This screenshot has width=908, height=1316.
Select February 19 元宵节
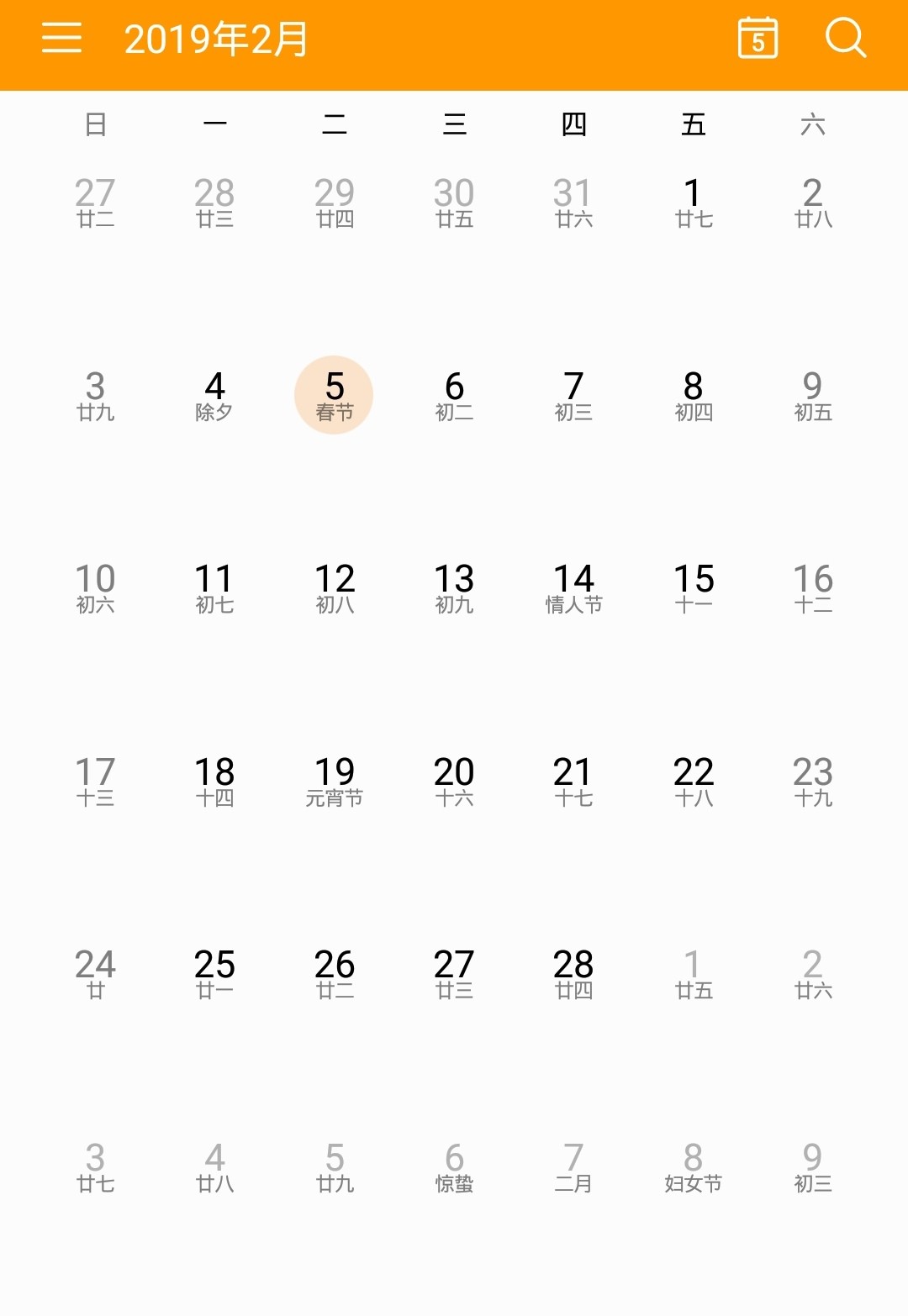click(334, 781)
